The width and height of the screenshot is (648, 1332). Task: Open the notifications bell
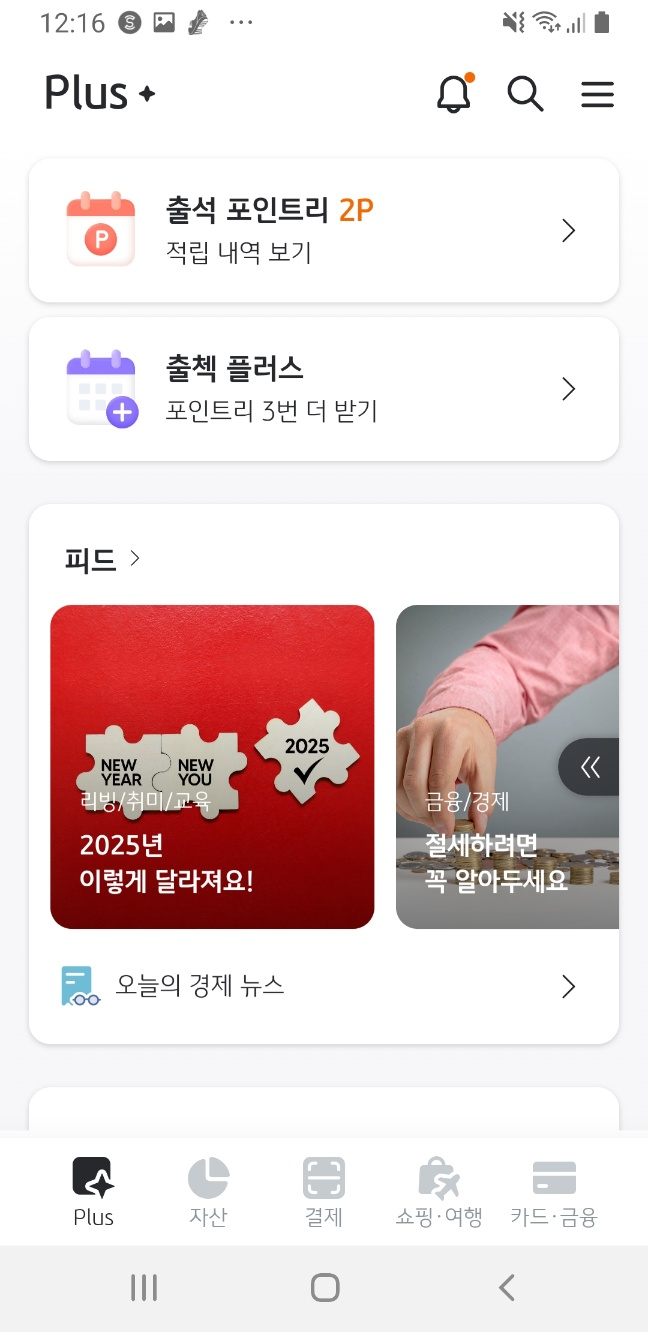tap(454, 94)
